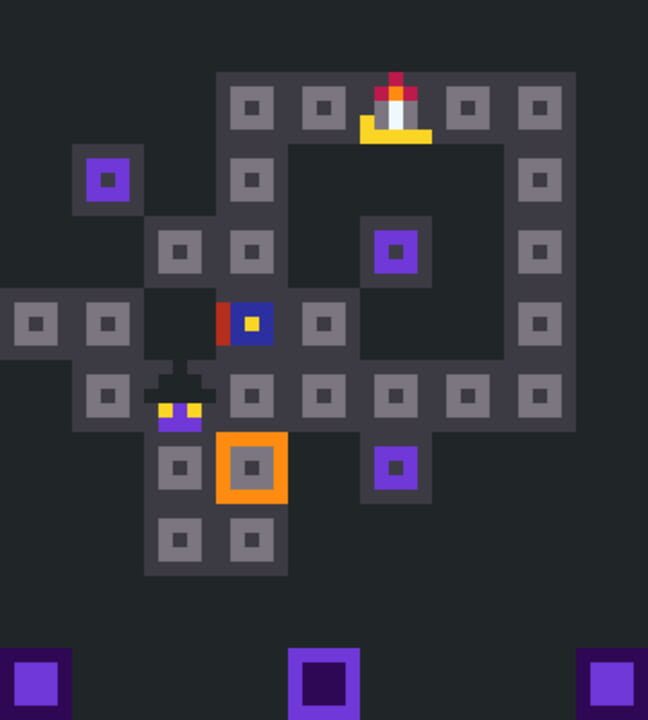Select the orange-highlighted floor tile
The image size is (648, 720).
pos(252,467)
